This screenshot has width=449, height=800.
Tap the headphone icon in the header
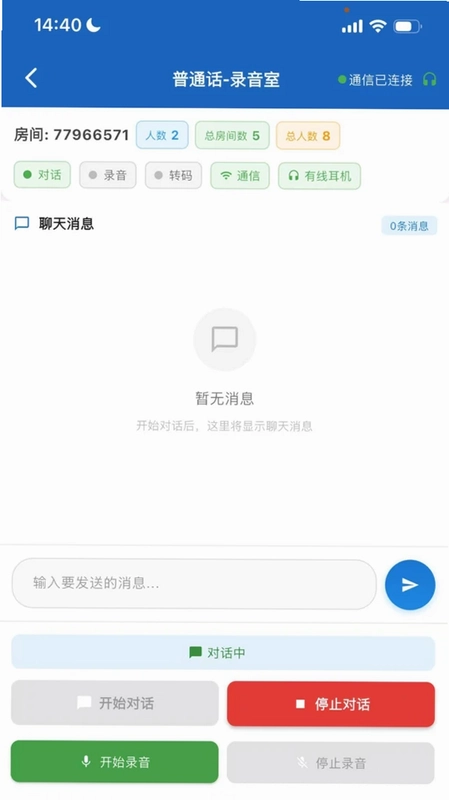click(x=430, y=80)
